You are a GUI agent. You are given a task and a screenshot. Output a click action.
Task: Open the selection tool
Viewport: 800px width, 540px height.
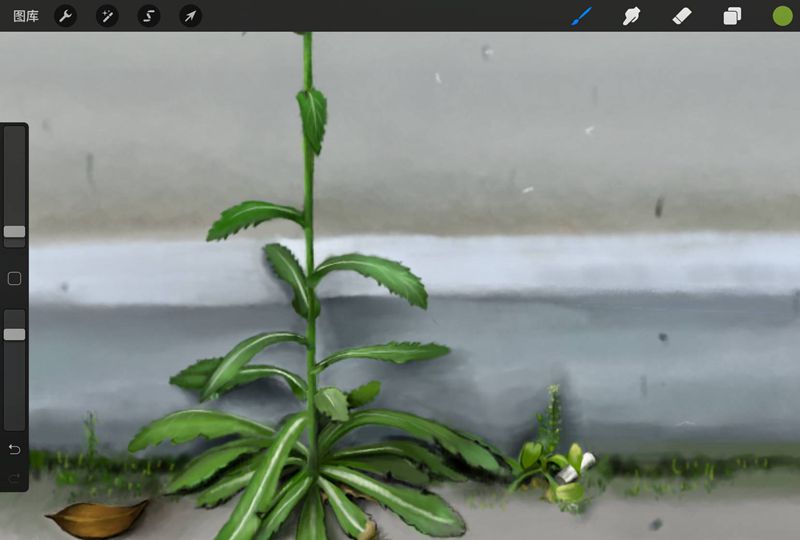[x=149, y=16]
